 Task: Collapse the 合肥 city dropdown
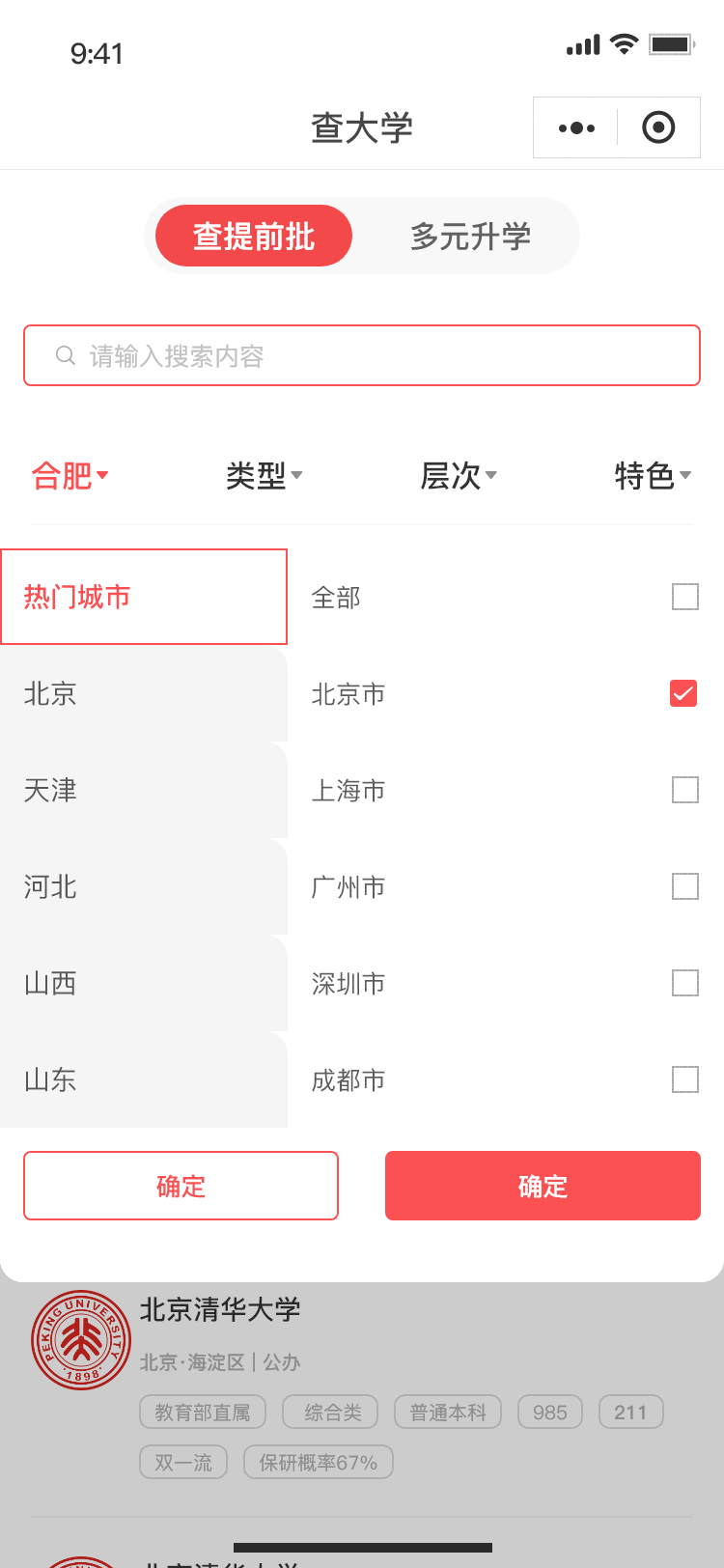click(70, 475)
